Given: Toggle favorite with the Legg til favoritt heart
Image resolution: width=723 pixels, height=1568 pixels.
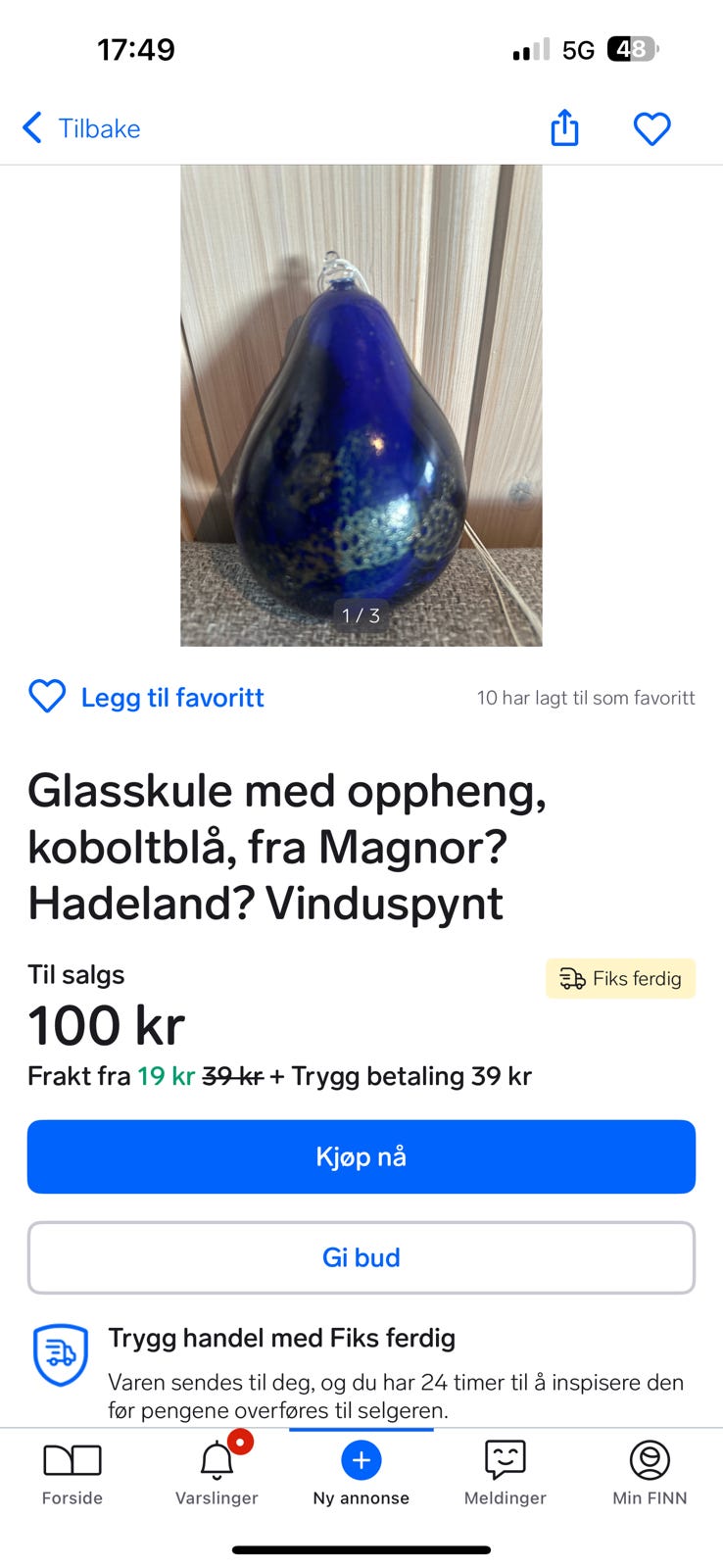Looking at the screenshot, I should pyautogui.click(x=46, y=697).
